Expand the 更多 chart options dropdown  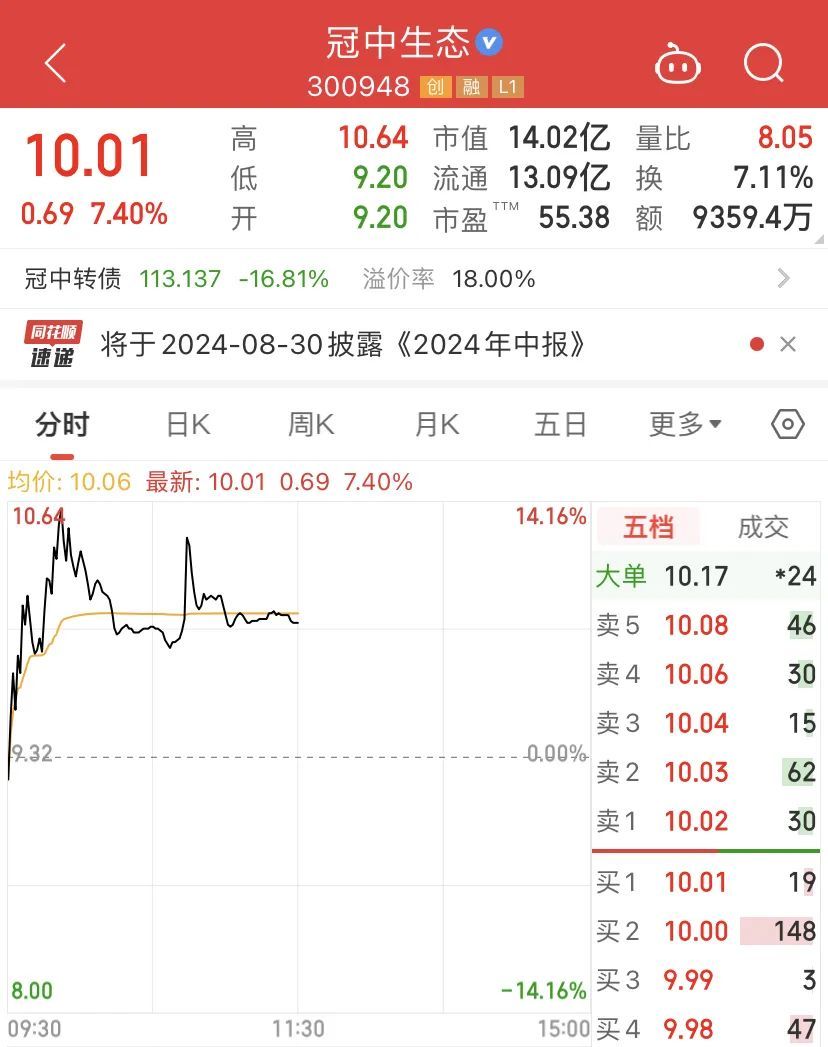click(x=685, y=425)
